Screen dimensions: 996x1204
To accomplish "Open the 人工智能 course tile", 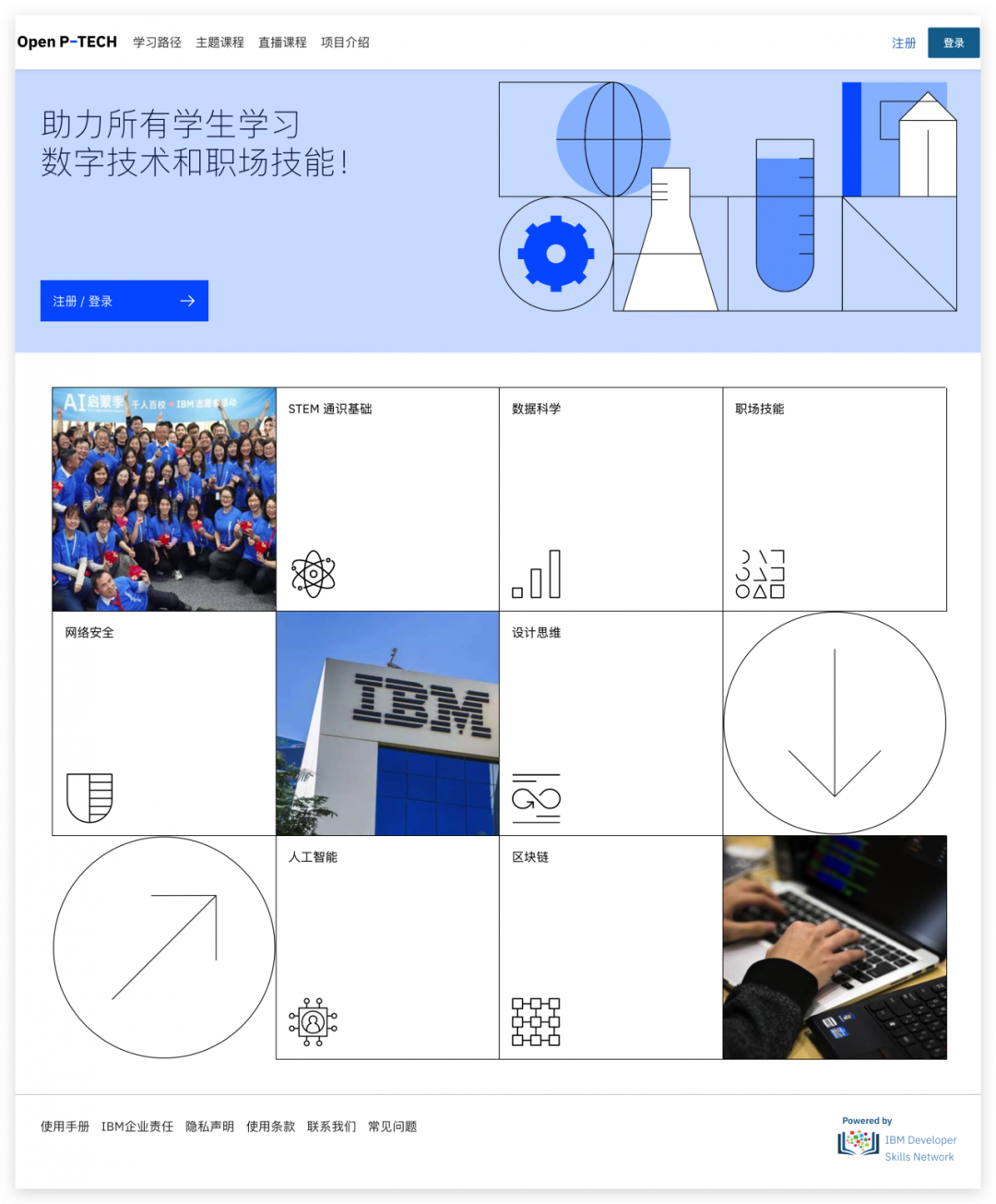I will pos(387,948).
